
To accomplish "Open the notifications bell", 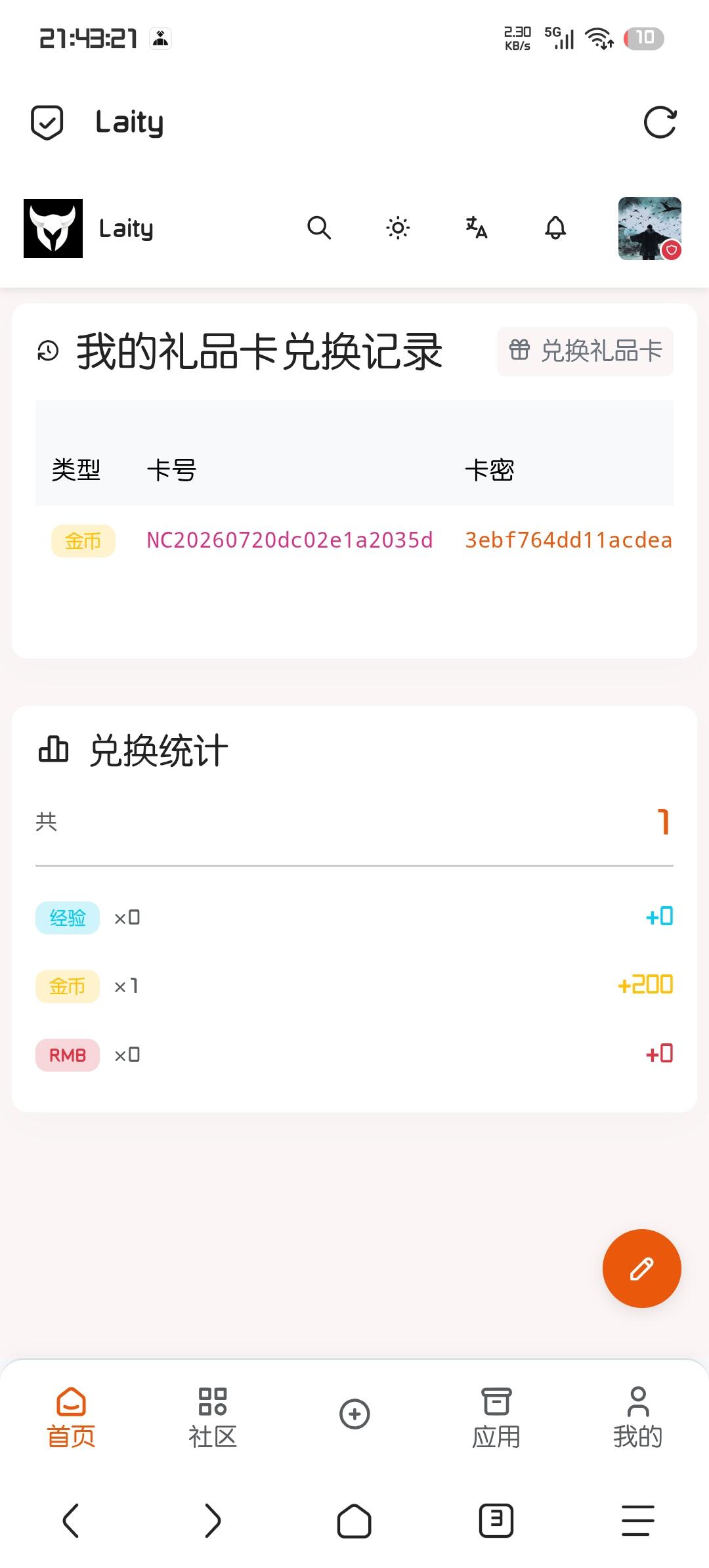I will pos(555,228).
